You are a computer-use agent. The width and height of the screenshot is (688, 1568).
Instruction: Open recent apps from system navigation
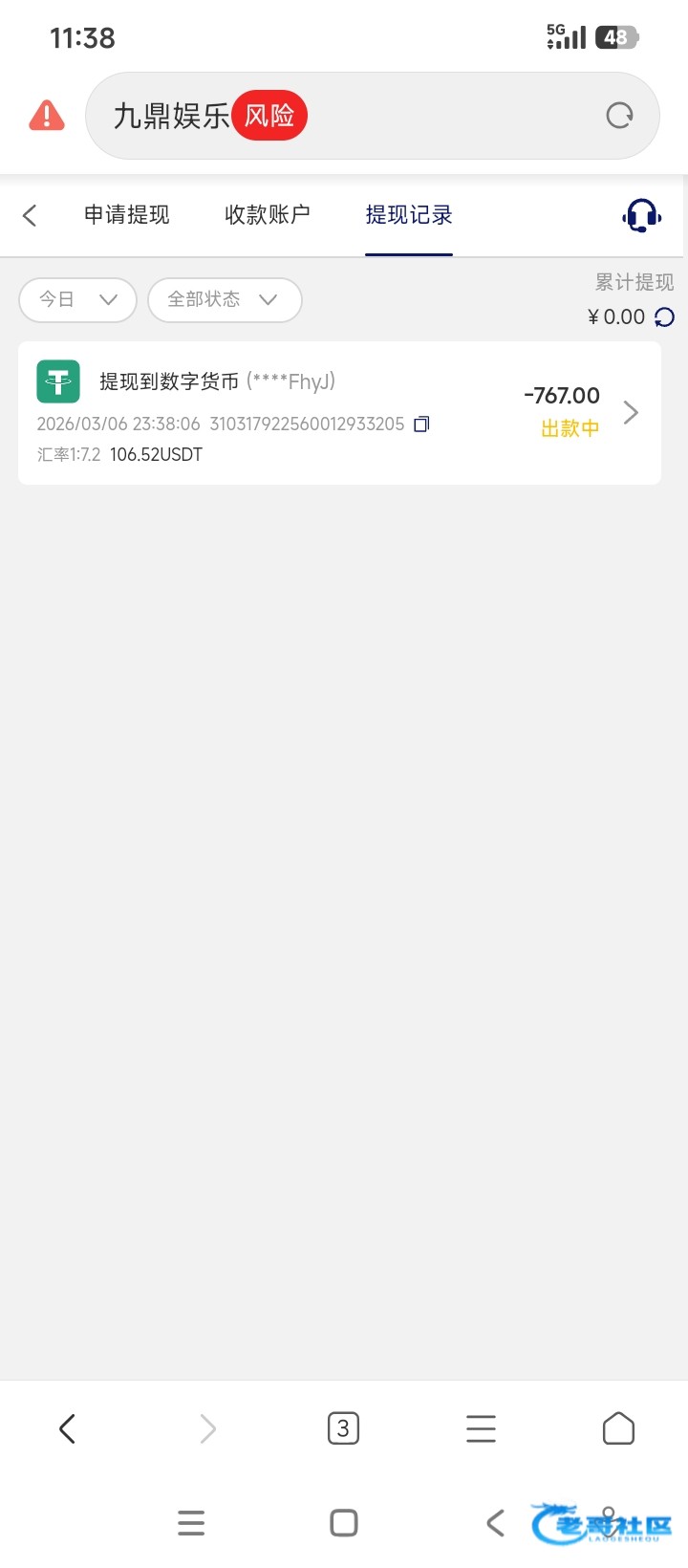click(x=191, y=1522)
